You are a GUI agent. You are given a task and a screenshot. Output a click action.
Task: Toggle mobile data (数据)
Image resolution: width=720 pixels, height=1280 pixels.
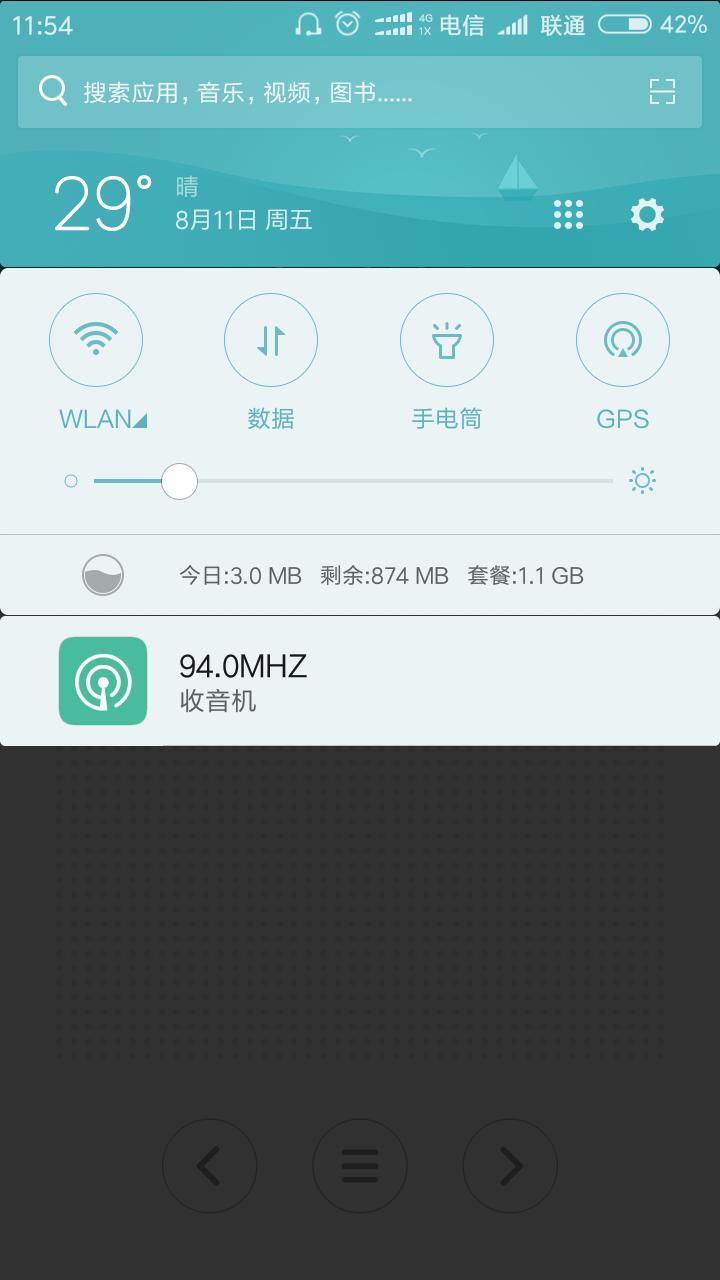pyautogui.click(x=271, y=341)
